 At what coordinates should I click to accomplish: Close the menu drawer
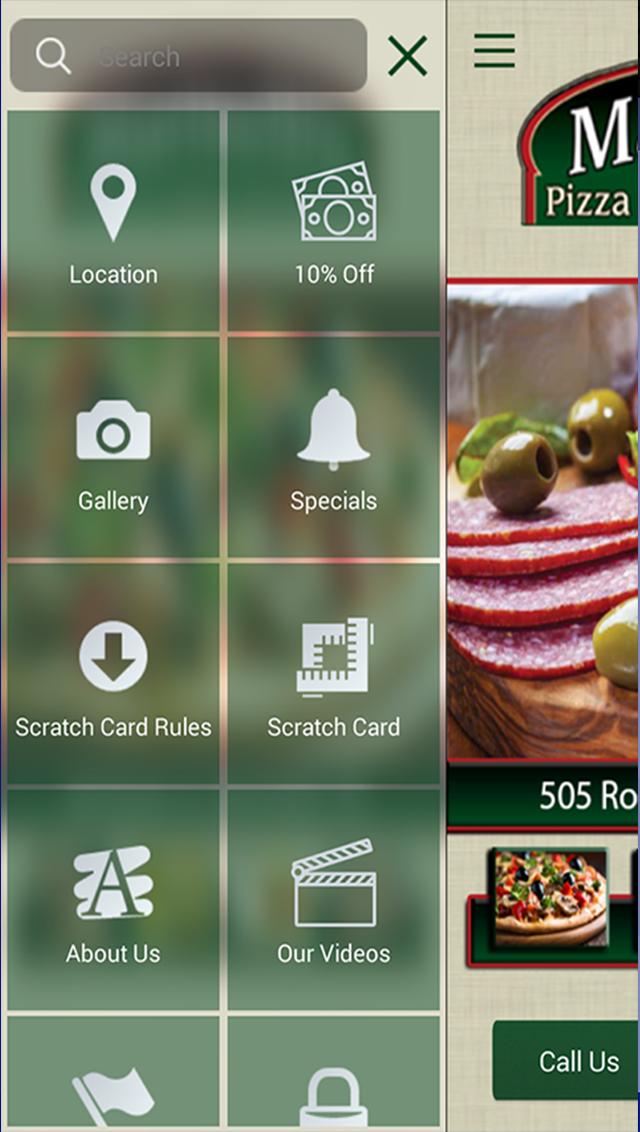click(408, 56)
